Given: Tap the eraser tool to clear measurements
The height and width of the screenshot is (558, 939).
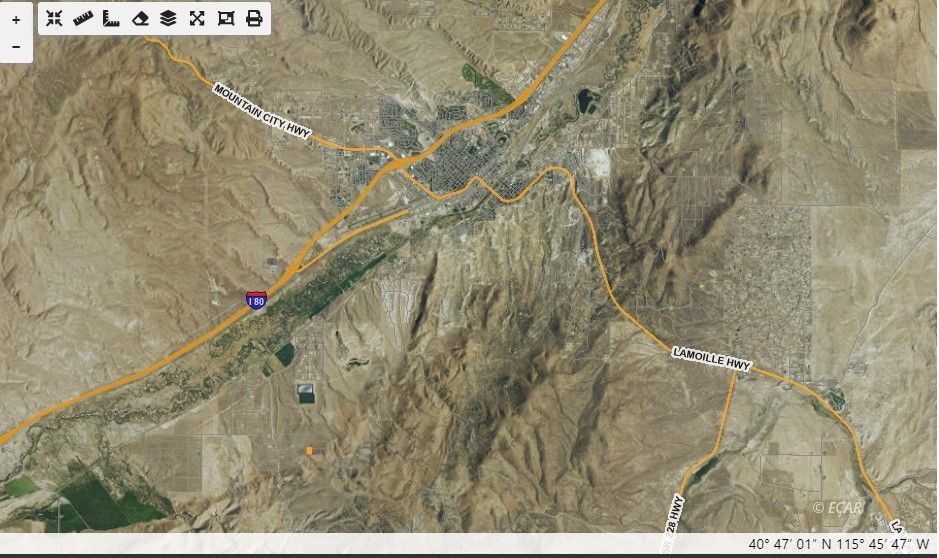Looking at the screenshot, I should (x=140, y=18).
